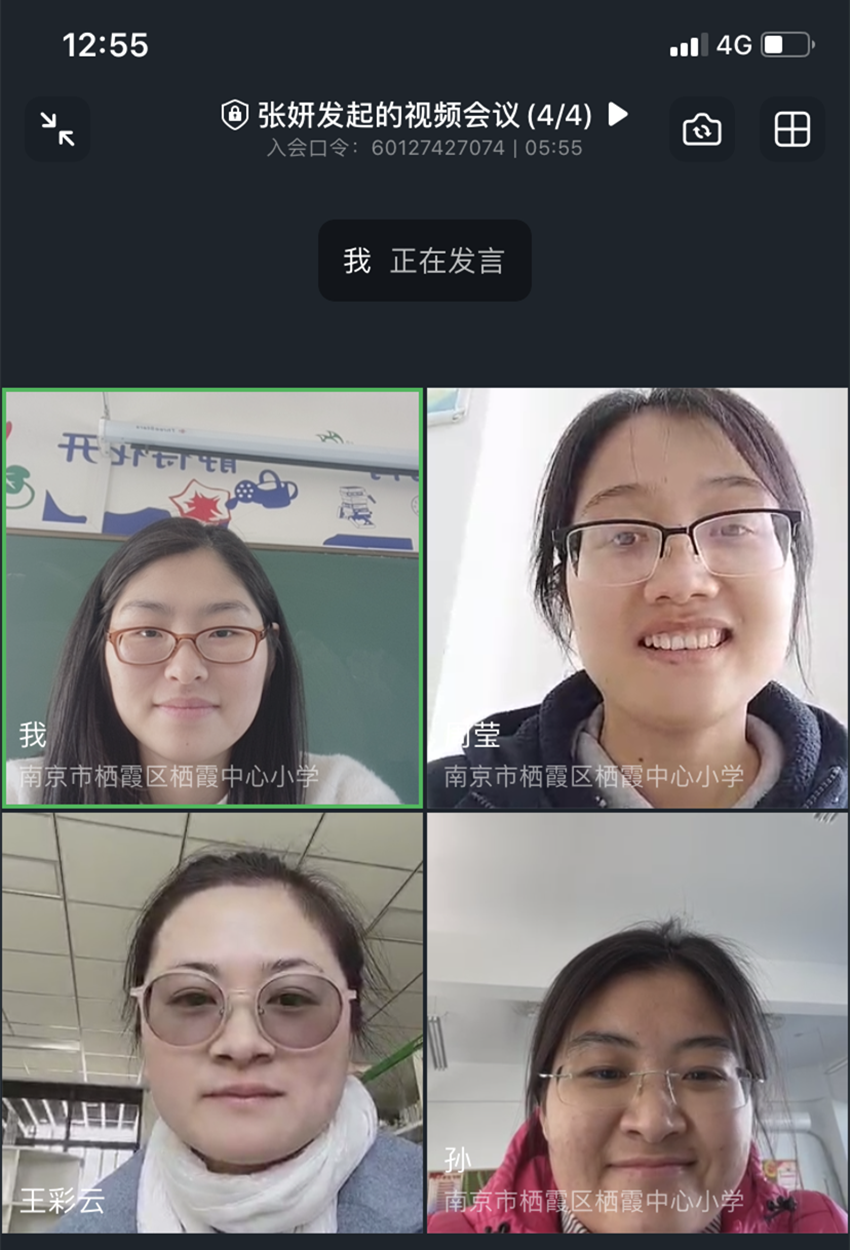Open the video tile labeled 莹
Image resolution: width=850 pixels, height=1250 pixels.
637,598
